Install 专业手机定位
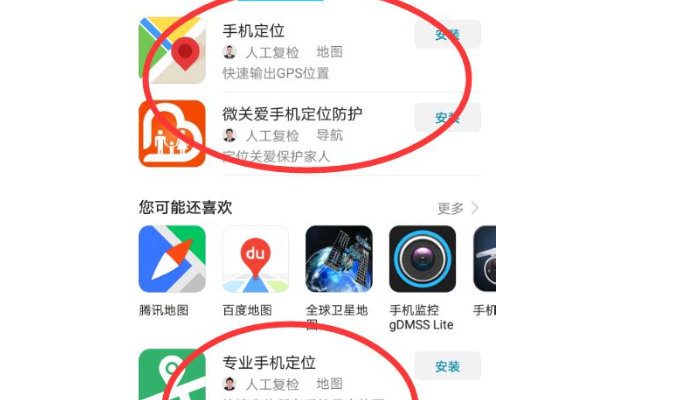 pyautogui.click(x=447, y=366)
